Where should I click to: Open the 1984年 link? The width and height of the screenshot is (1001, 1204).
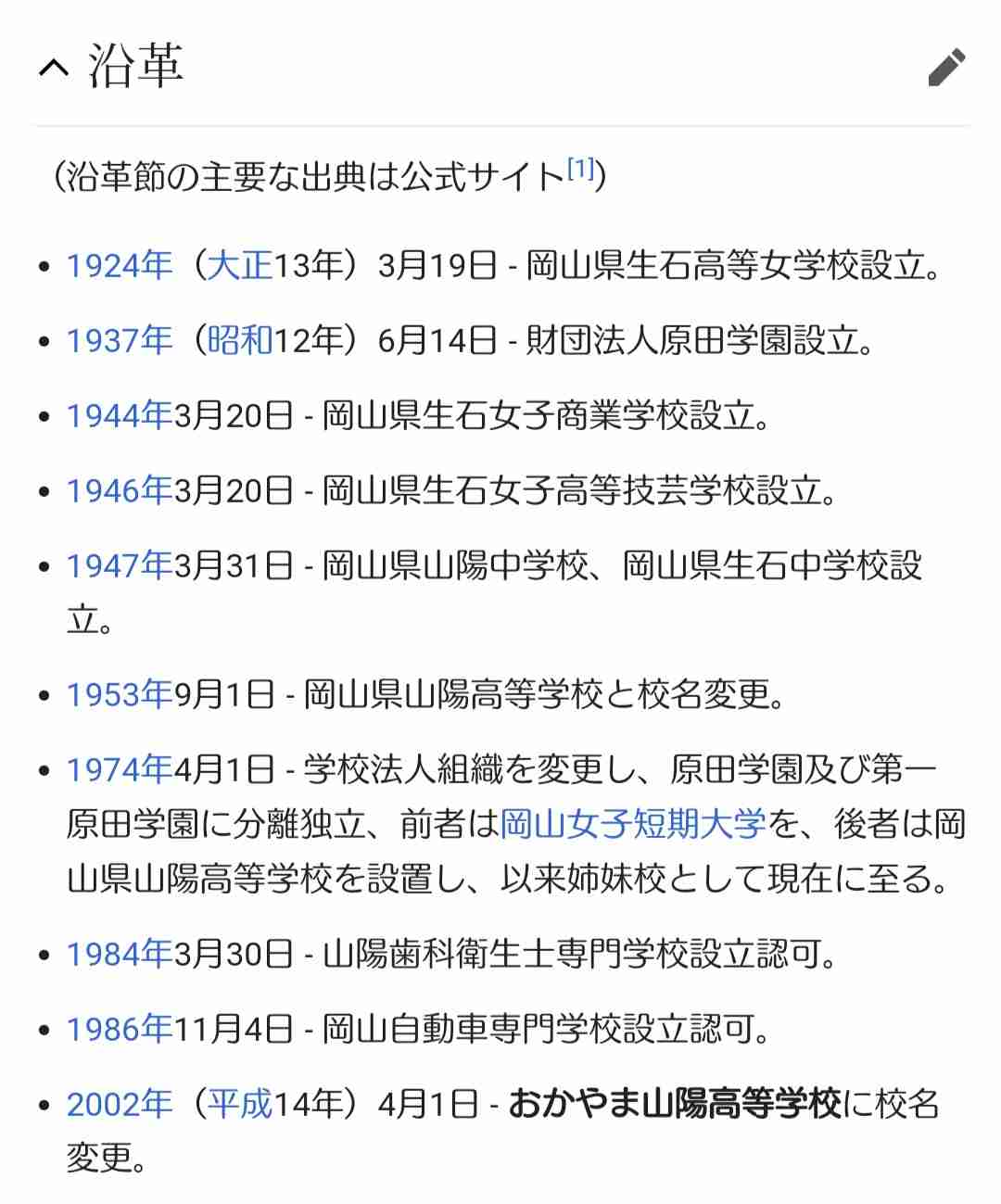pos(119,954)
